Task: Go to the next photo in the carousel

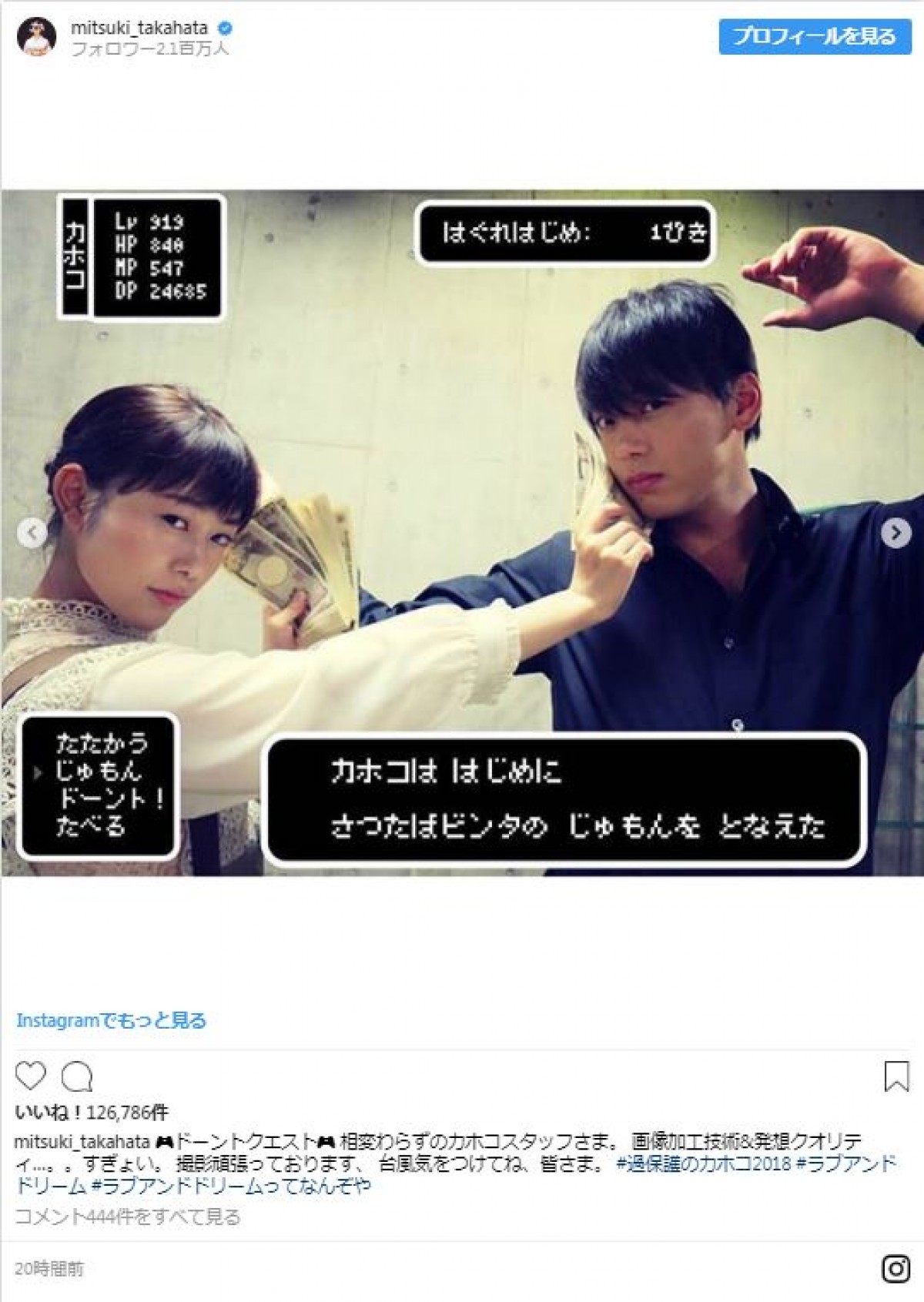Action: [x=896, y=532]
